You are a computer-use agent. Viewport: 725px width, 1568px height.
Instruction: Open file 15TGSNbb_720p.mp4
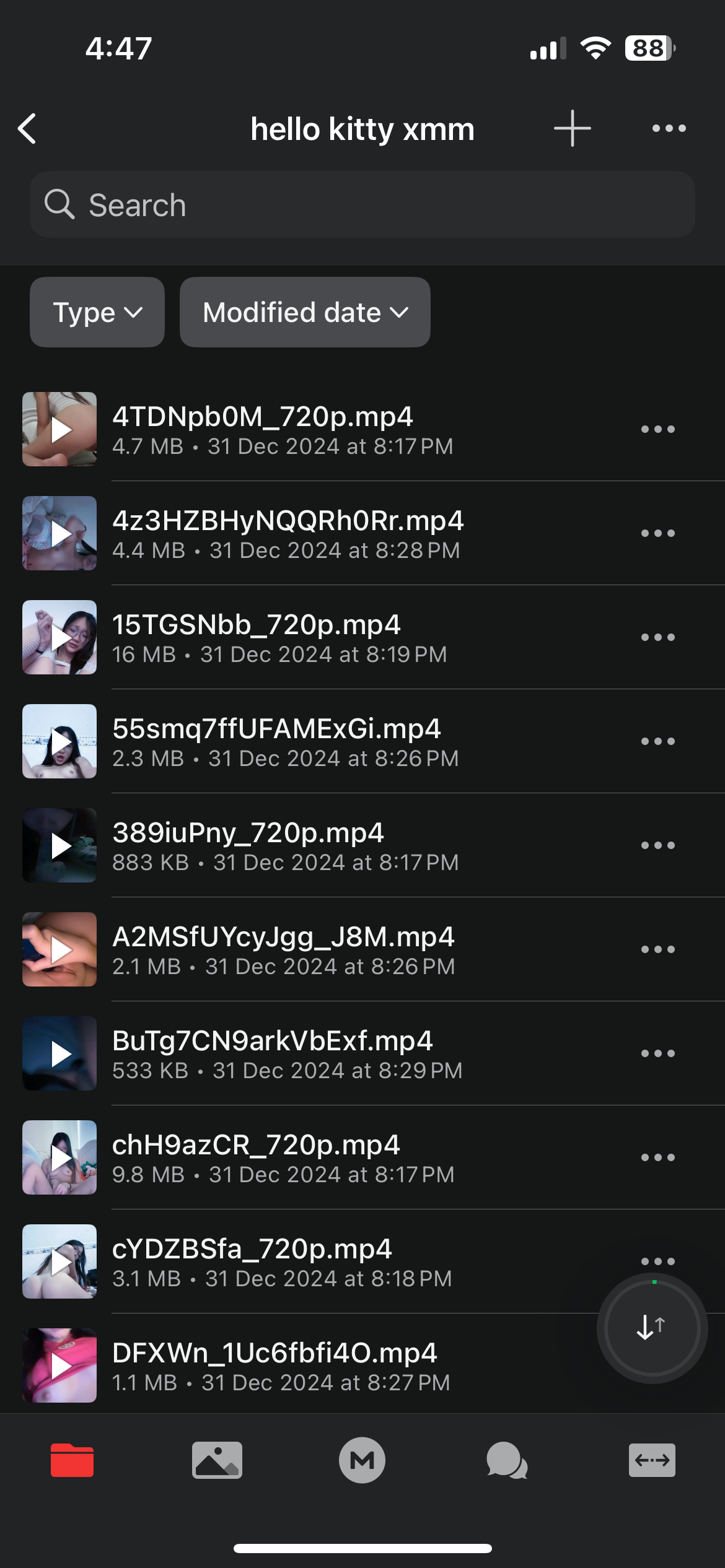pos(362,637)
